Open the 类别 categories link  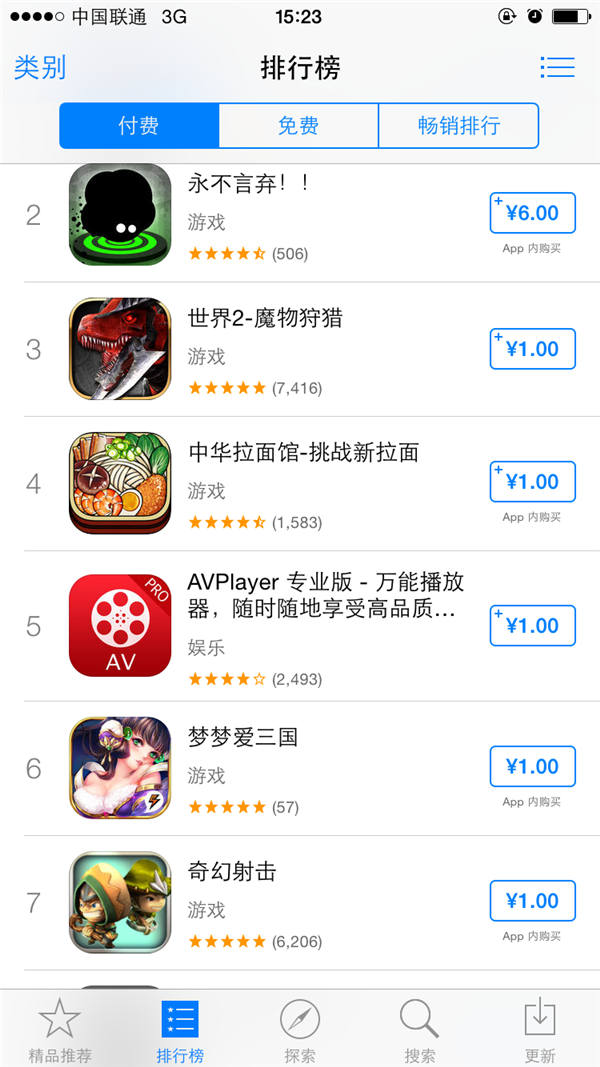click(x=40, y=67)
